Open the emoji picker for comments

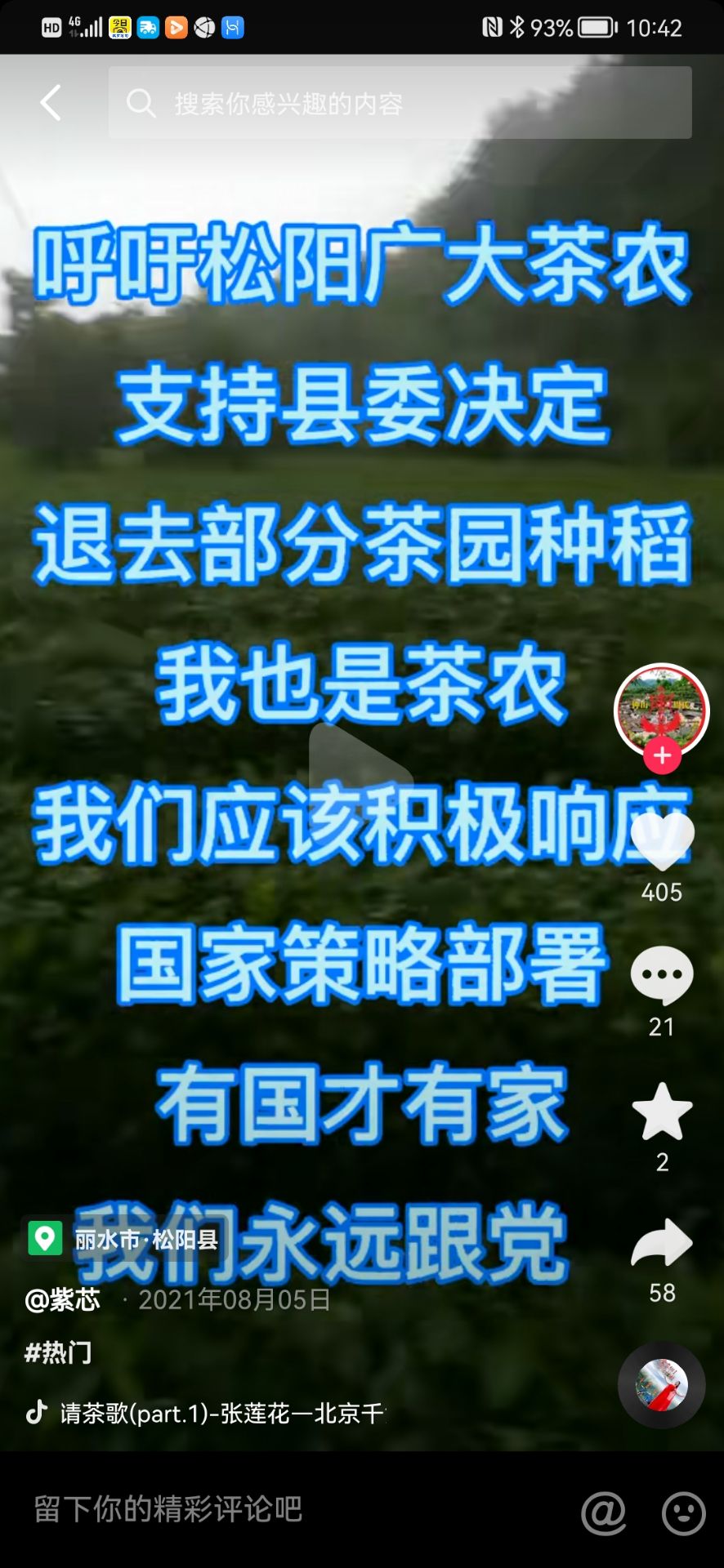pyautogui.click(x=683, y=1513)
